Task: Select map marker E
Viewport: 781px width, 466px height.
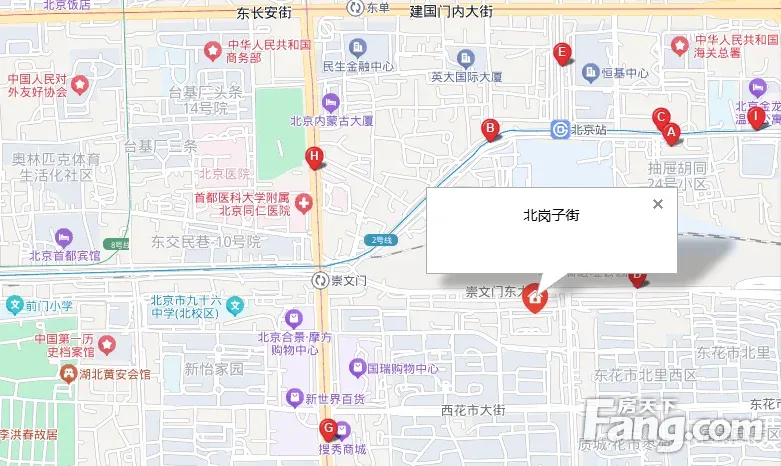Action: coord(562,53)
